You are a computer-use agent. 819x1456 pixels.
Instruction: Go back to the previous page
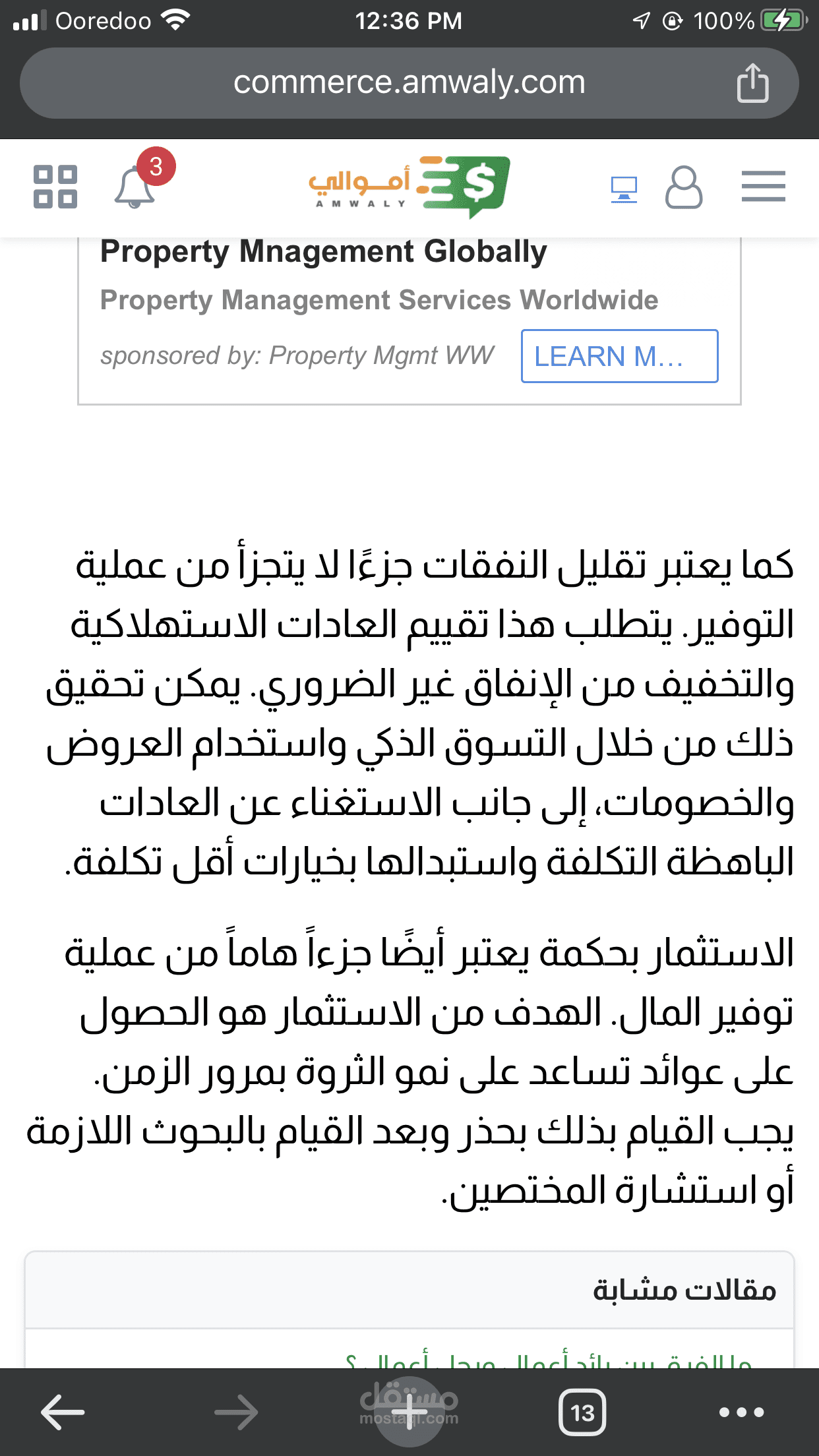[x=63, y=1412]
